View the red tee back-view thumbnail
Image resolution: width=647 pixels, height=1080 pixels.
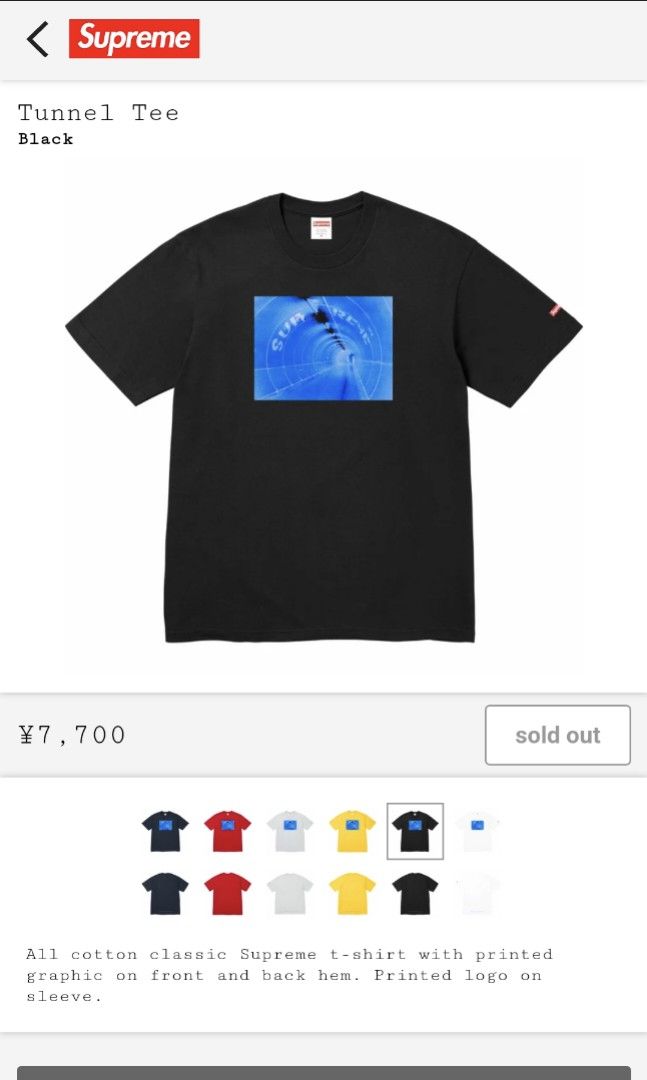pos(227,893)
